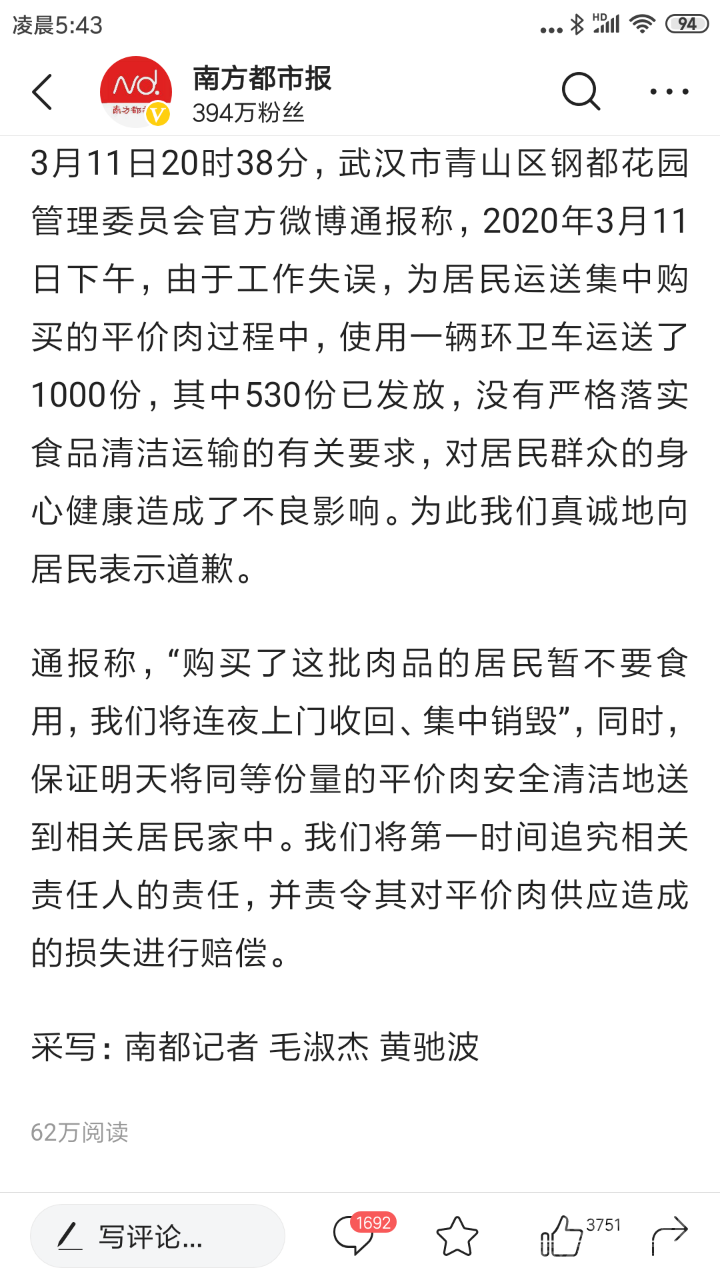Like this article with thumbs up
The width and height of the screenshot is (720, 1280).
[562, 1237]
